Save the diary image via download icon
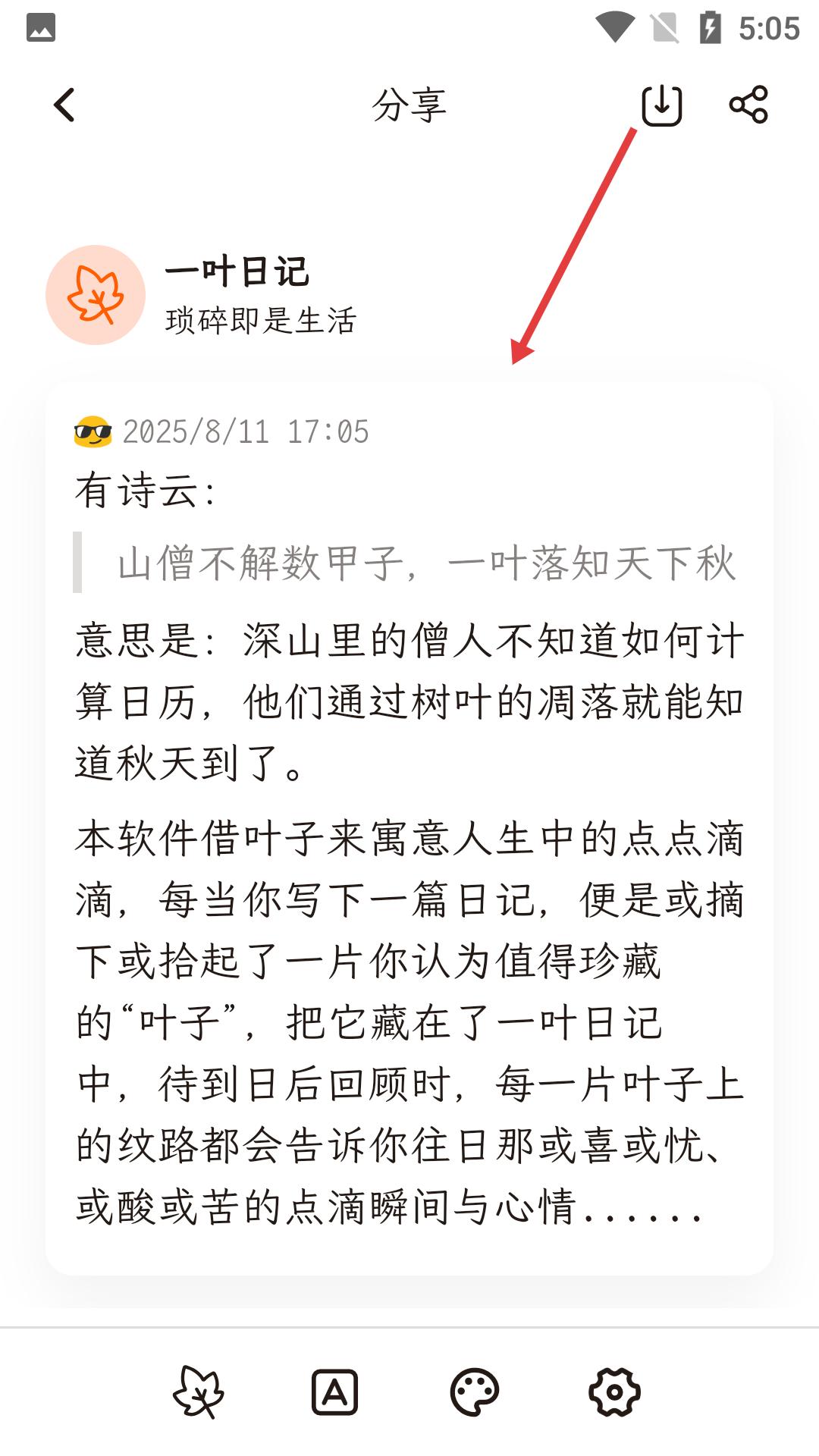 [661, 105]
